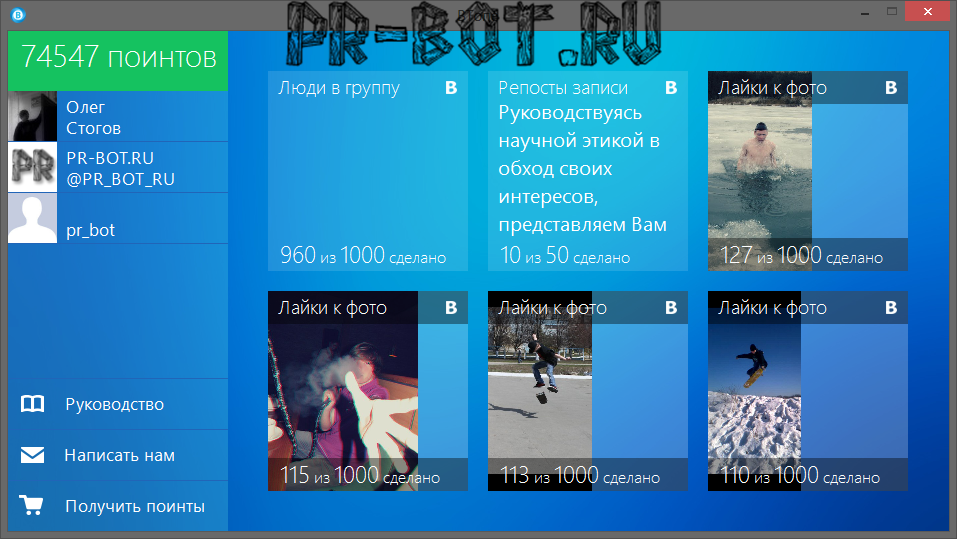This screenshot has height=539, width=957.
Task: Open Получить поинты to get points
Action: 118,507
